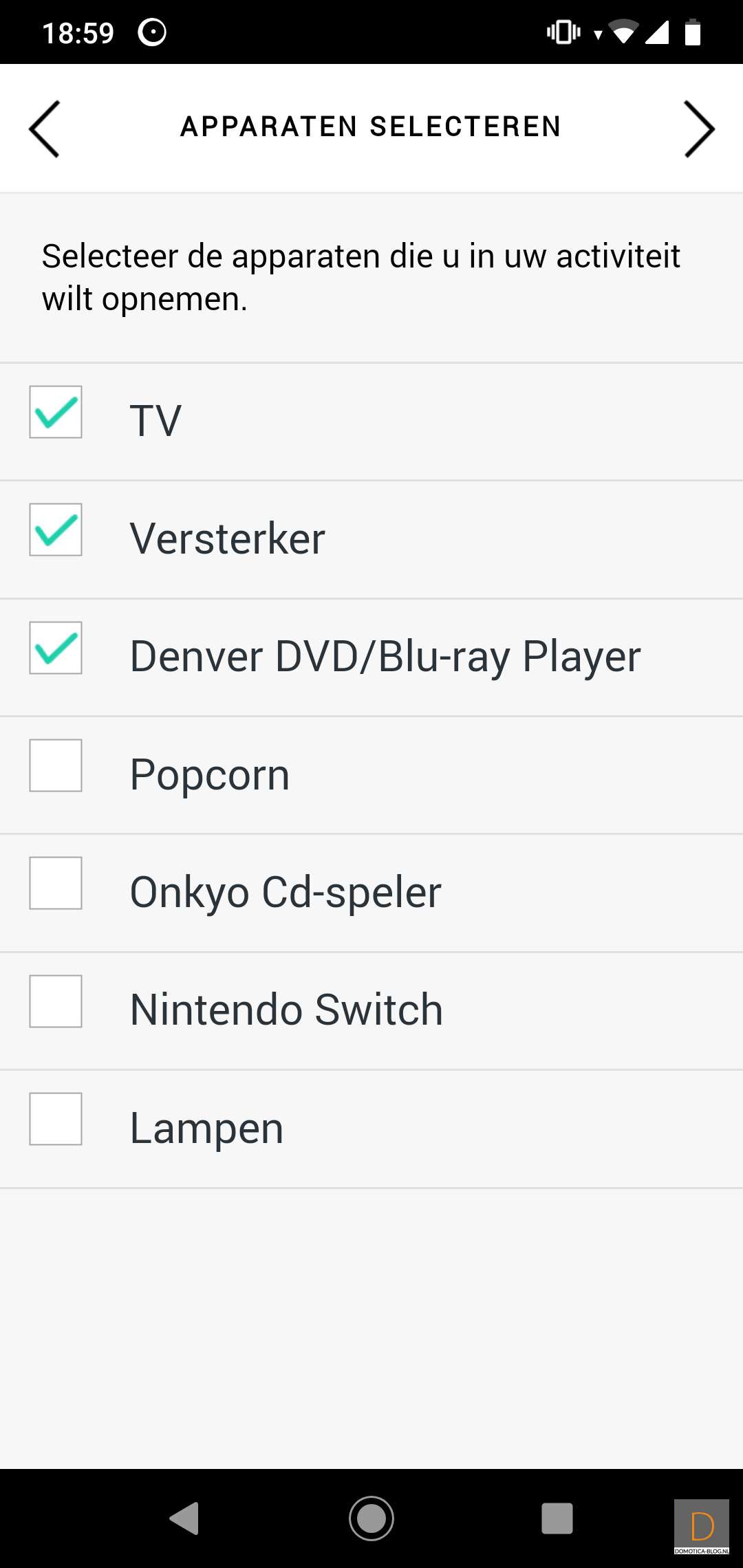Uncheck the TV checkbox
743x1568 pixels.
click(x=56, y=413)
